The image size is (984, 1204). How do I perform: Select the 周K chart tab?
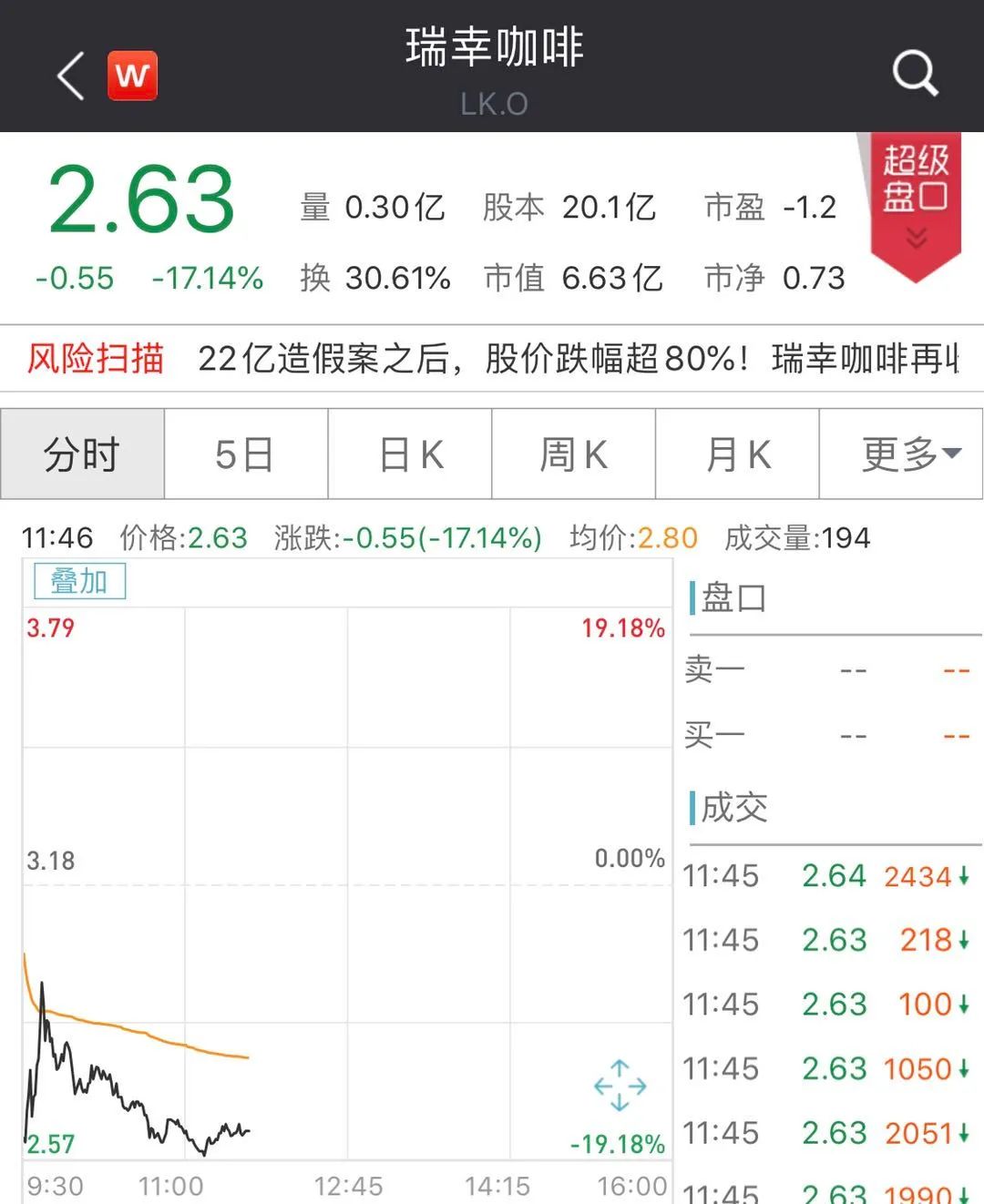(573, 454)
